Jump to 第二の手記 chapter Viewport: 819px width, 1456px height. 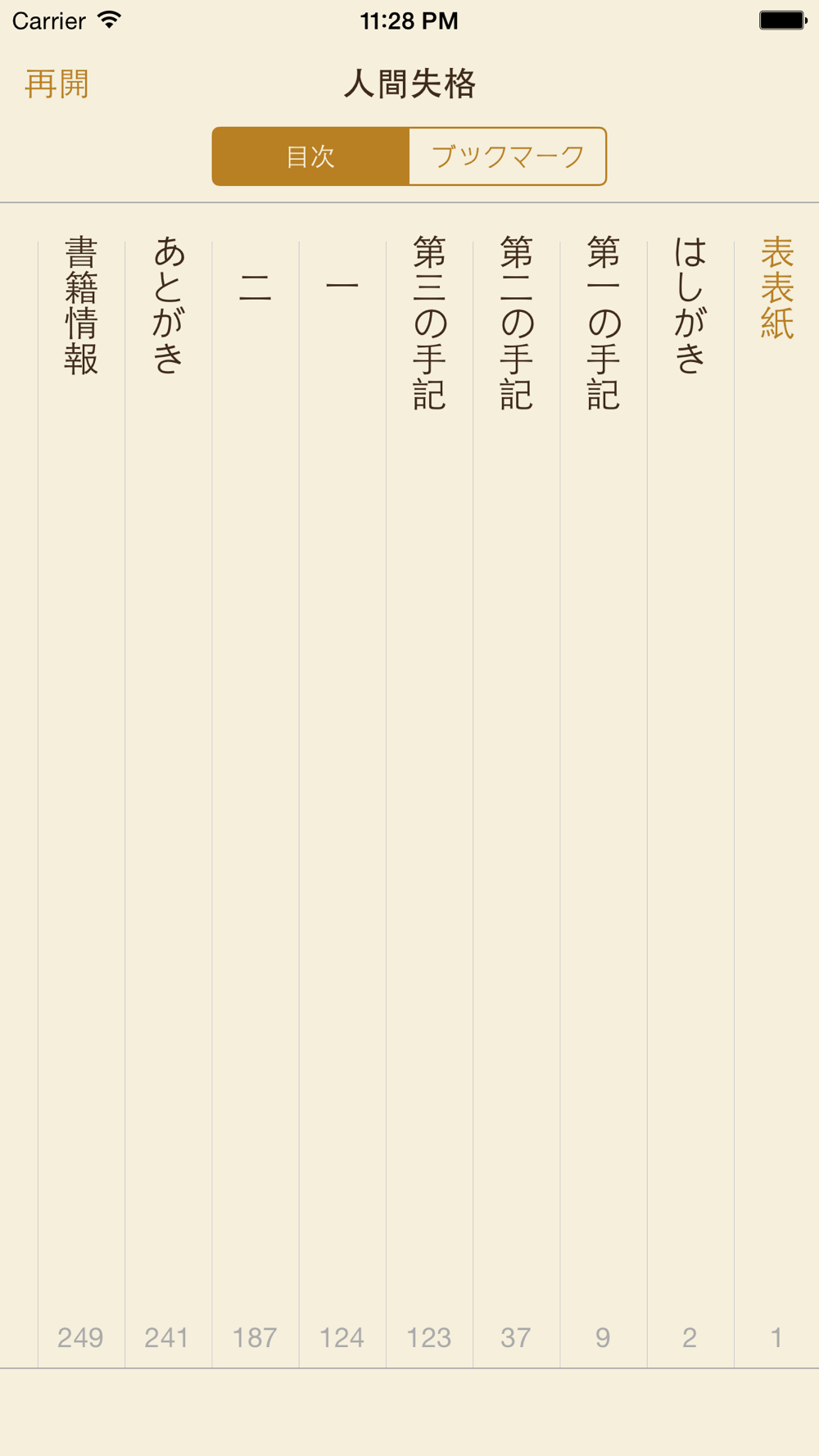517,803
